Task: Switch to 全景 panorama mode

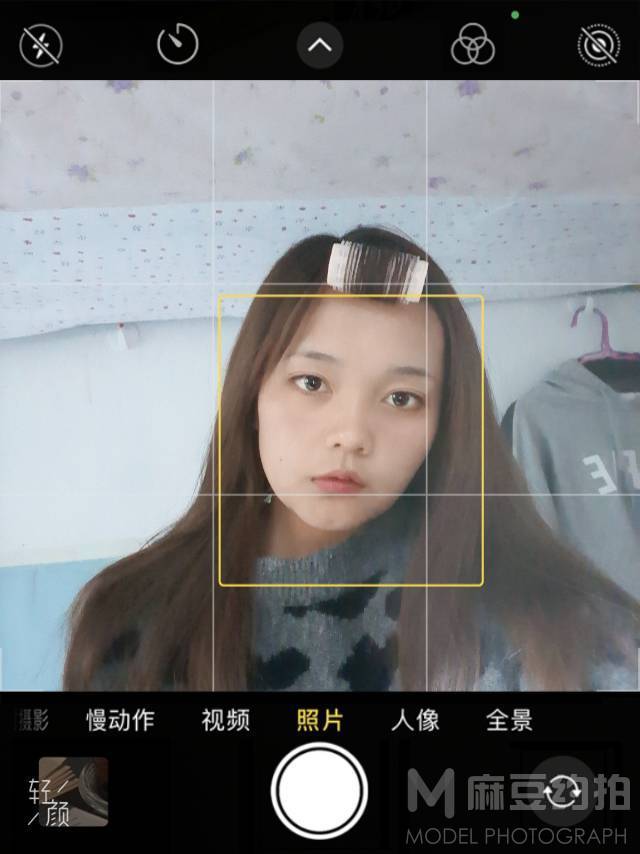Action: pyautogui.click(x=509, y=720)
